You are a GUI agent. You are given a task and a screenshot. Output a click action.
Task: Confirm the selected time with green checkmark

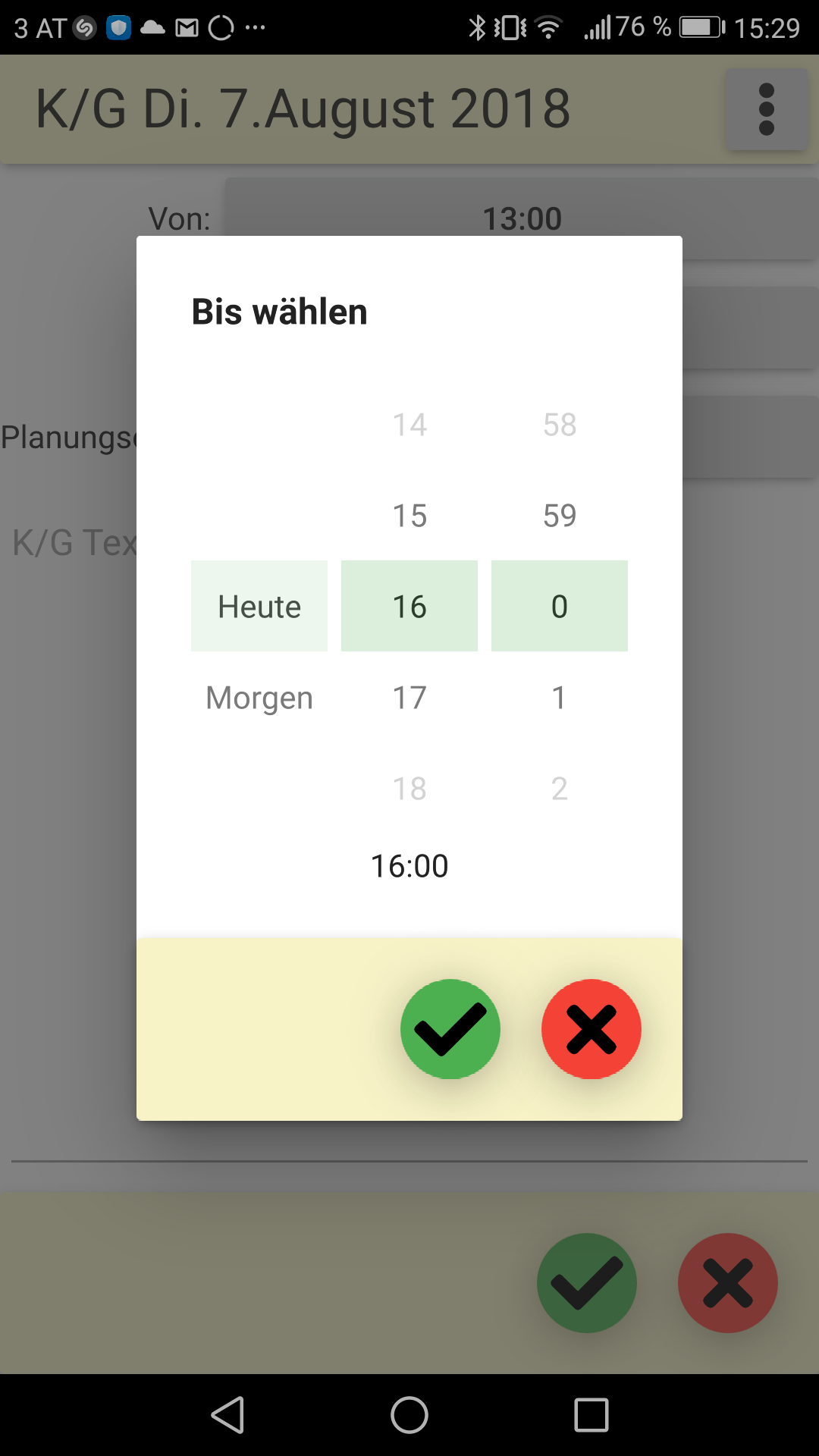tap(450, 1029)
